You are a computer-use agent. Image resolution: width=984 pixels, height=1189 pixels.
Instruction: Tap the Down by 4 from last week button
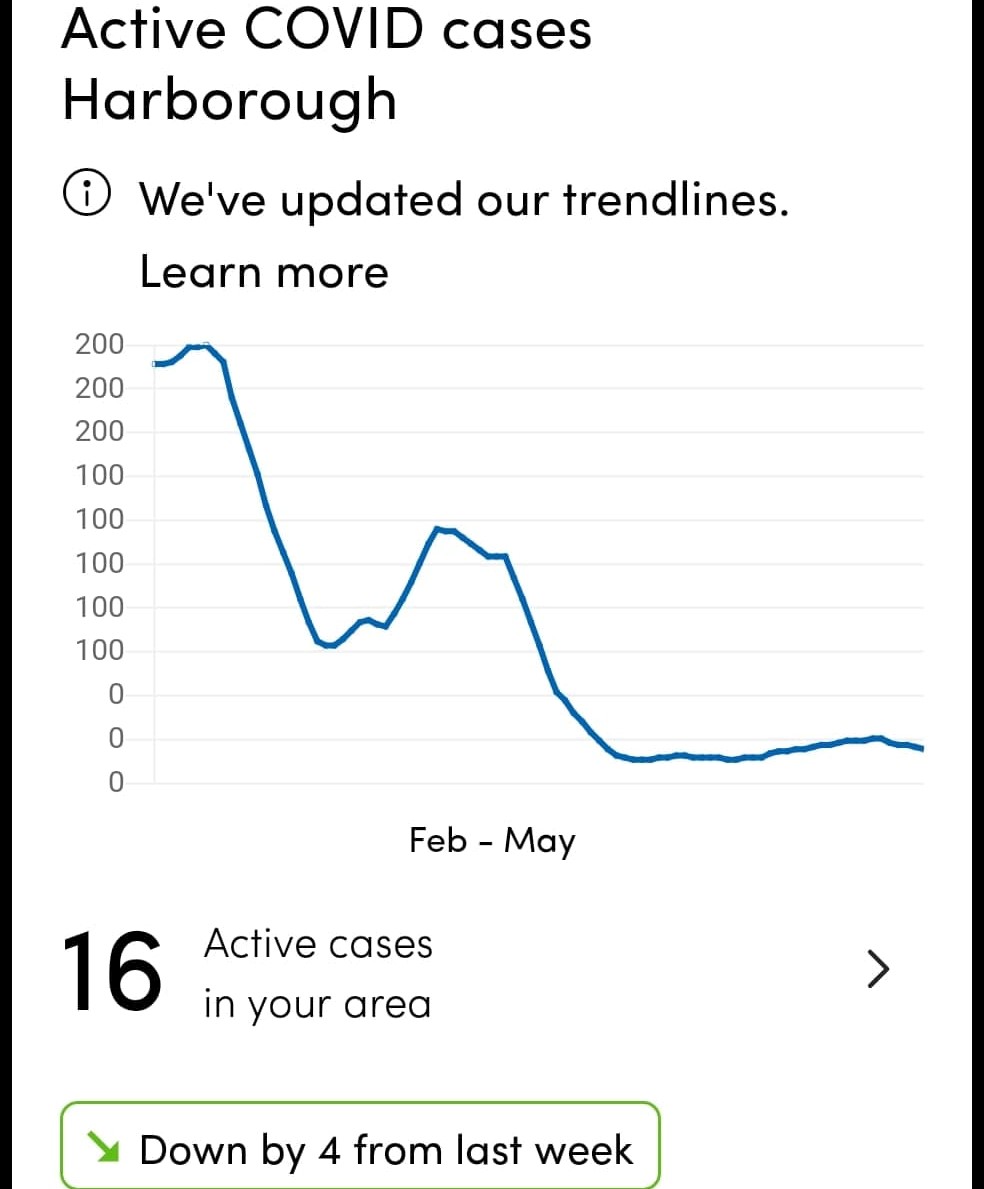point(361,1148)
